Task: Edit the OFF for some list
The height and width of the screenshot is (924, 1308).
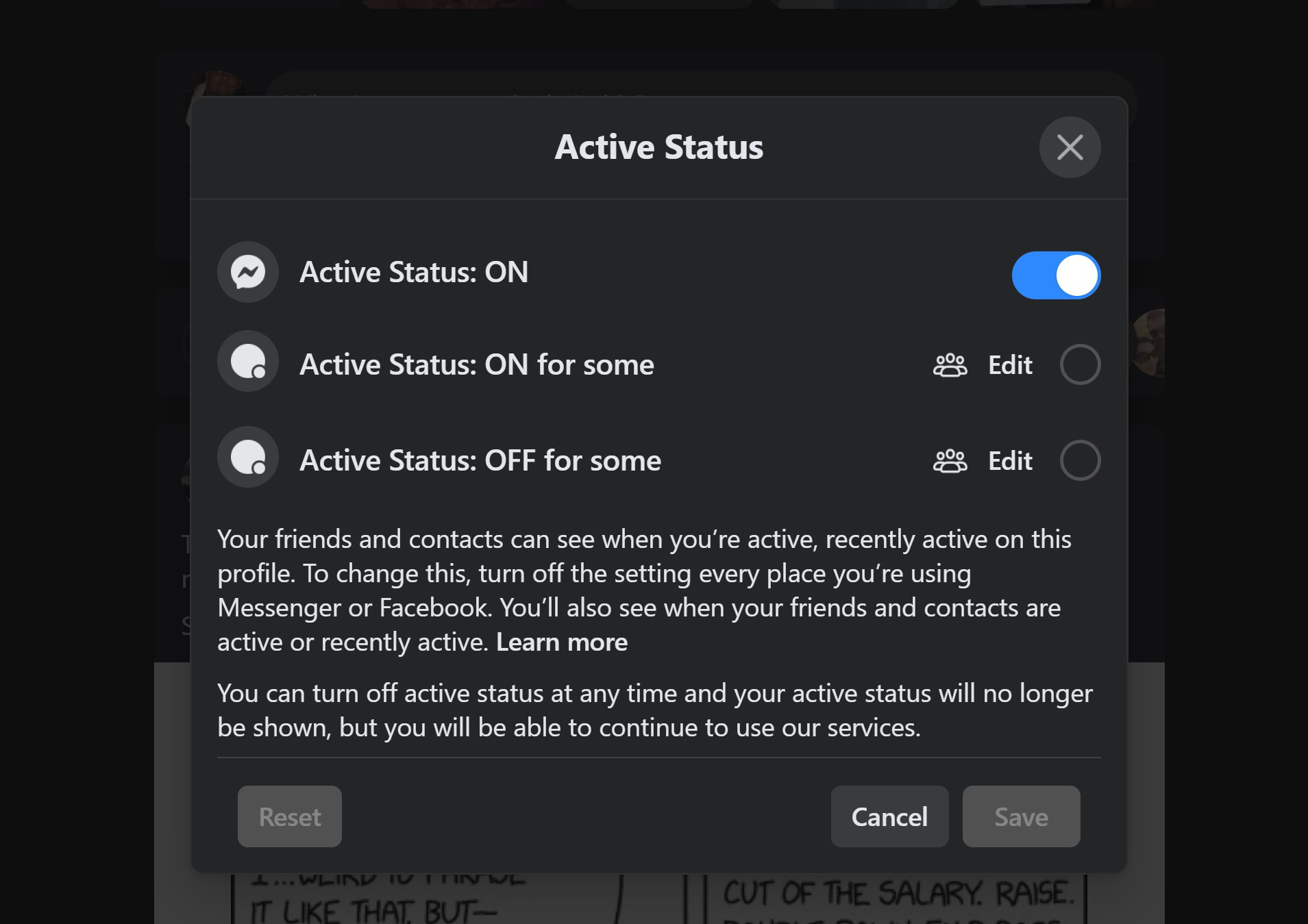Action: pos(1009,461)
